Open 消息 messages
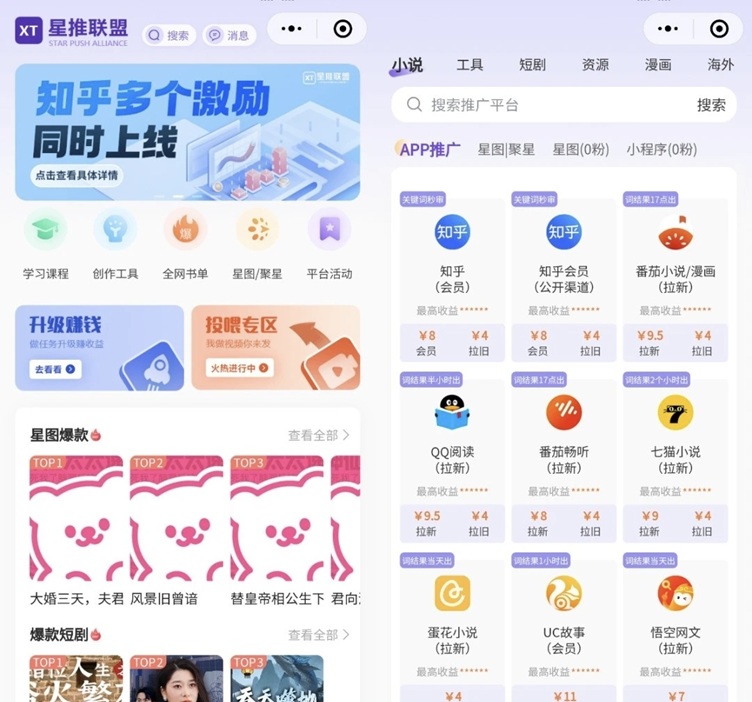The height and width of the screenshot is (702, 752). pyautogui.click(x=228, y=35)
